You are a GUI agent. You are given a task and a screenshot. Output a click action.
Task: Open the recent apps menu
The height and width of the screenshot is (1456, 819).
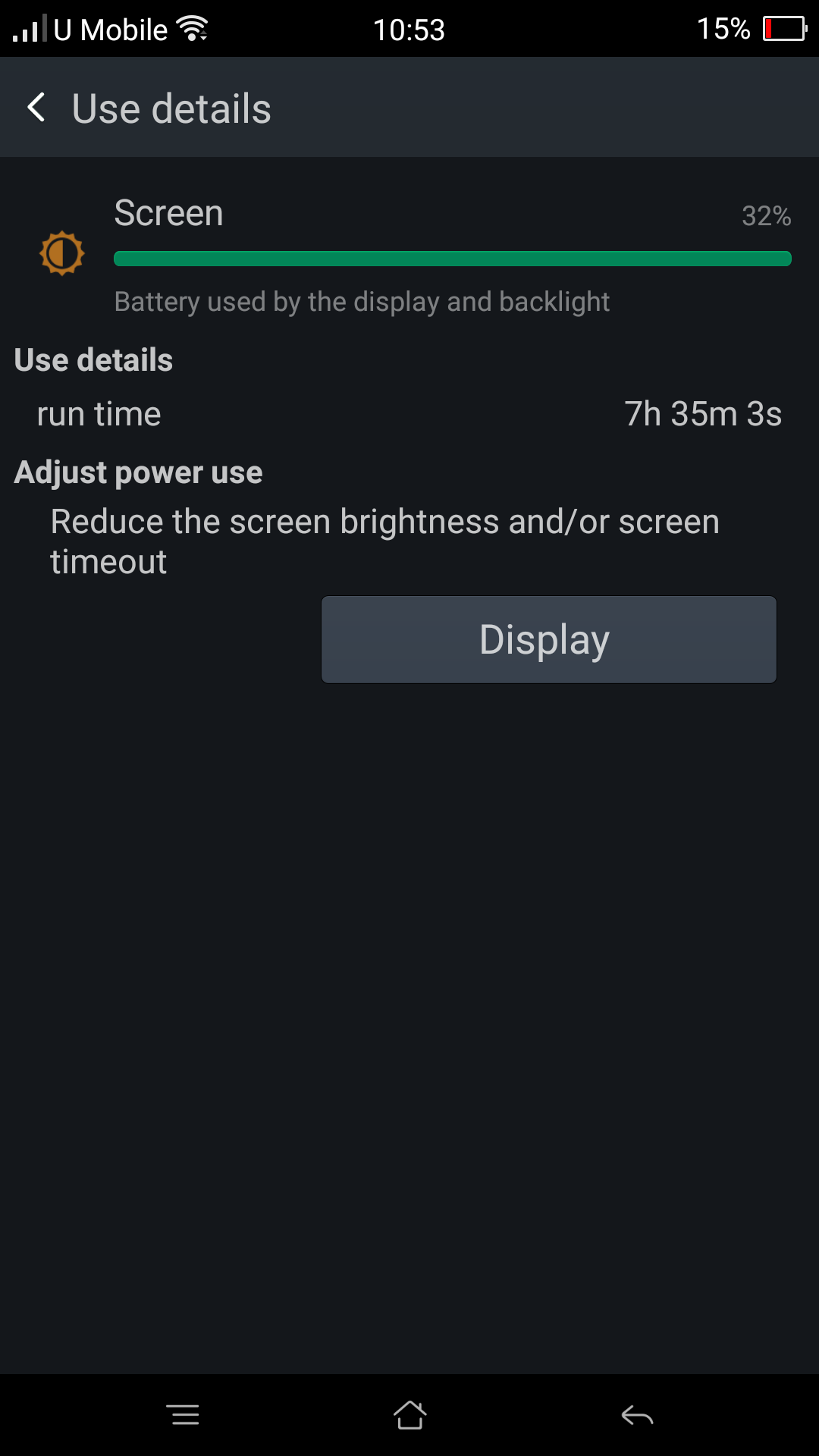[x=183, y=1415]
